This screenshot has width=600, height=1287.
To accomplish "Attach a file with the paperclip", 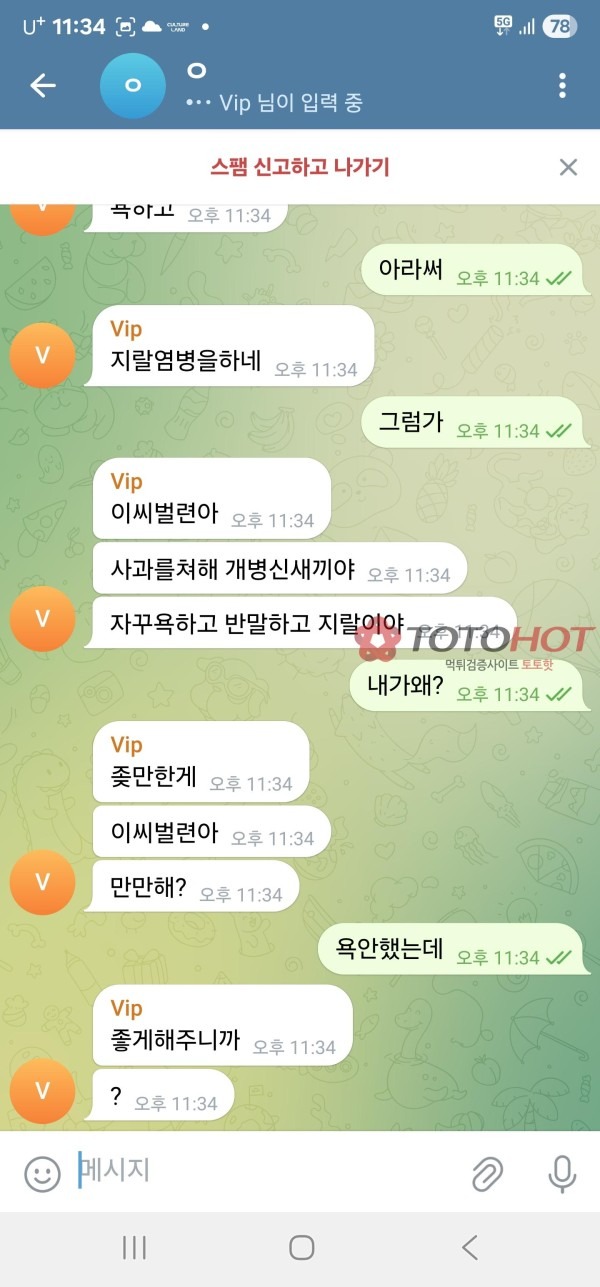I will coord(487,1173).
